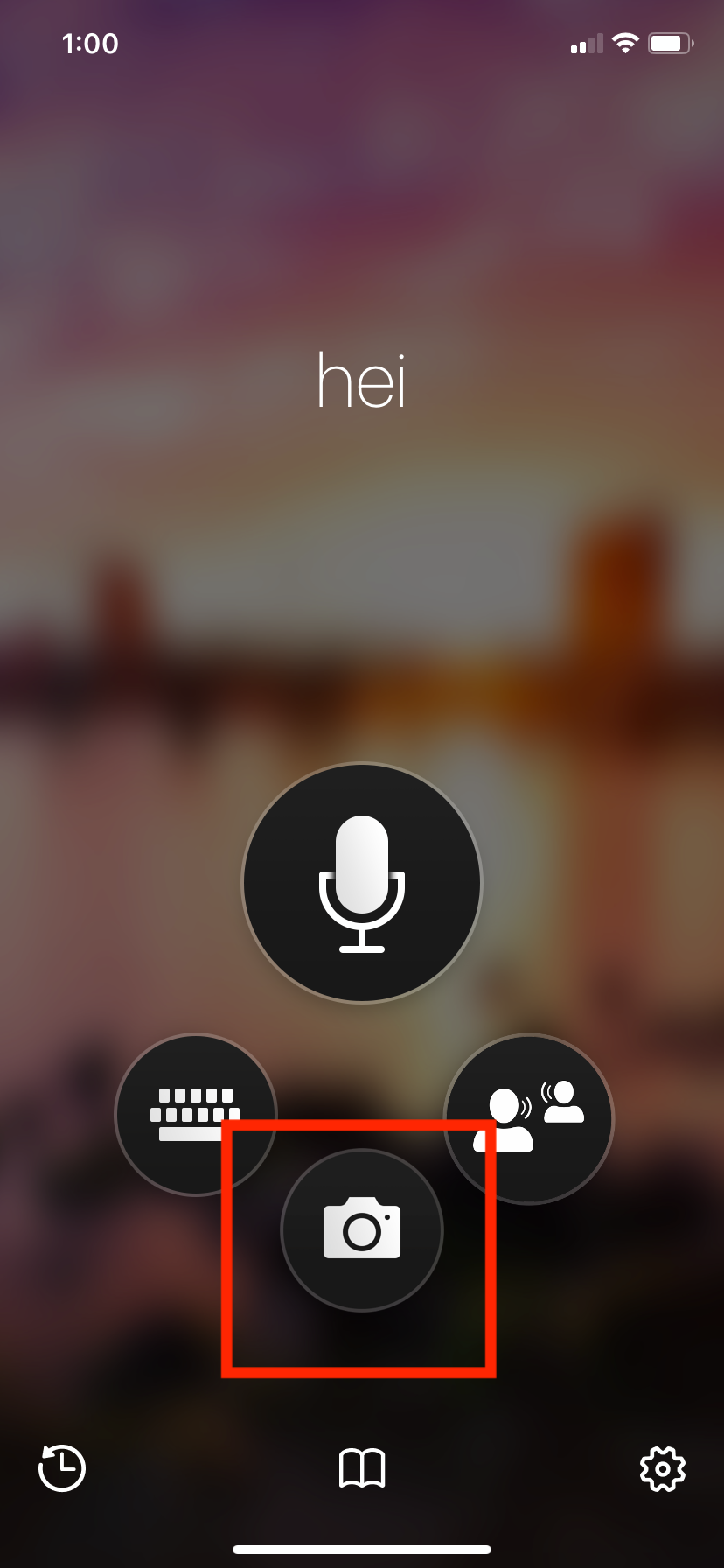724x1568 pixels.
Task: Tap the battery indicator in status bar
Action: pyautogui.click(x=671, y=43)
